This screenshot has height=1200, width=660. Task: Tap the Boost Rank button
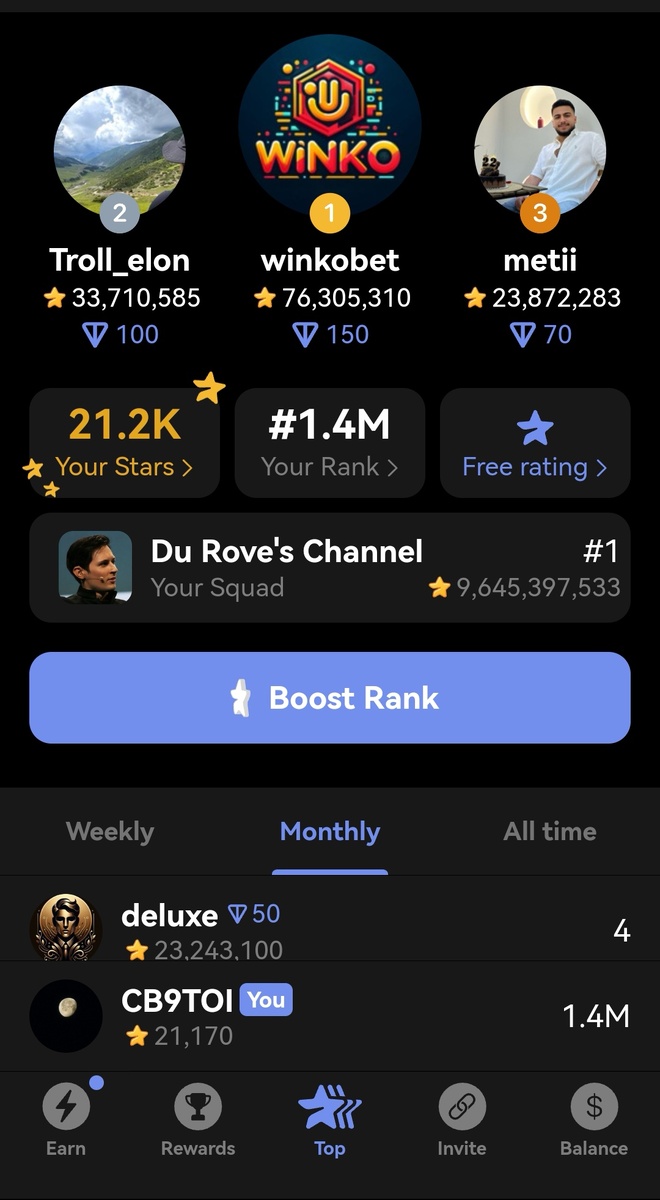pos(329,698)
